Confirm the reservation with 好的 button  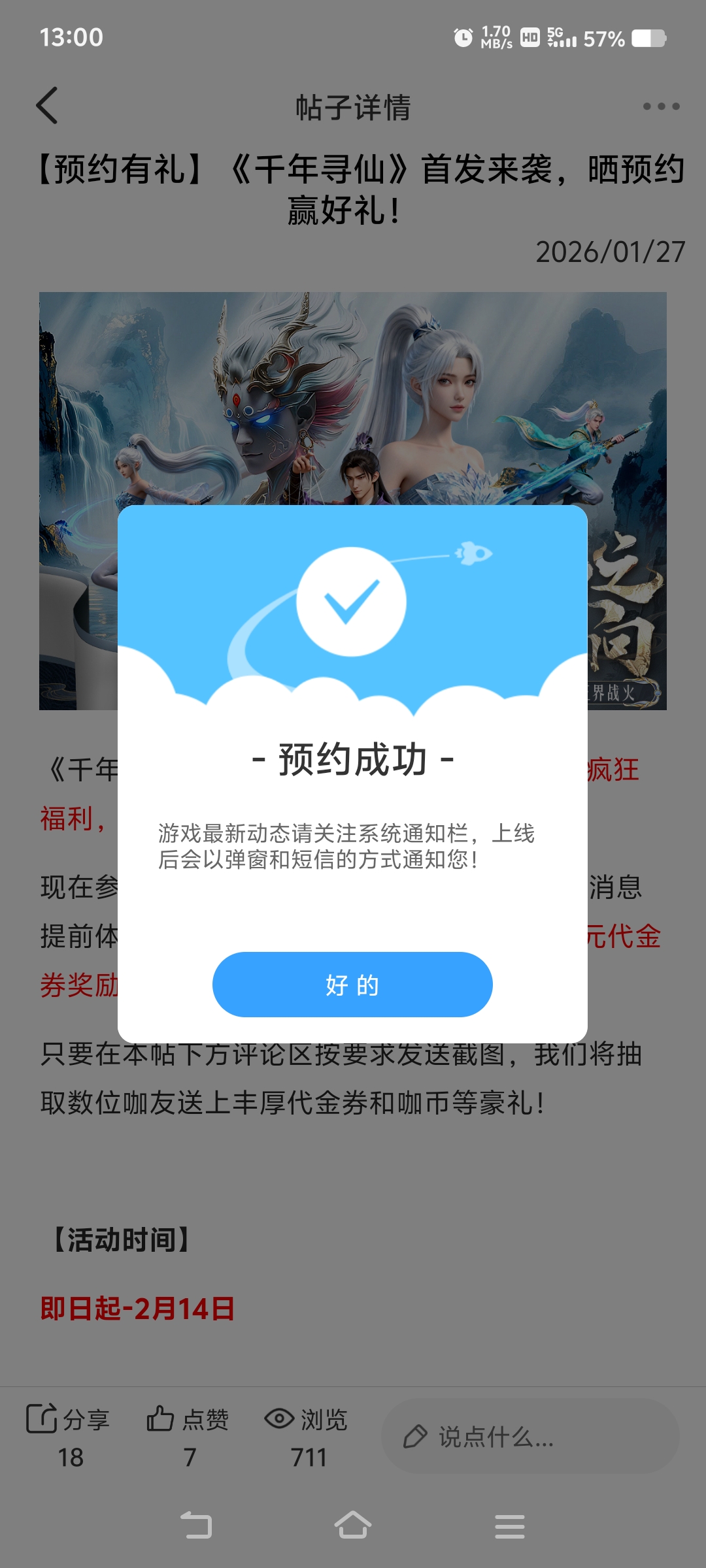pyautogui.click(x=352, y=984)
